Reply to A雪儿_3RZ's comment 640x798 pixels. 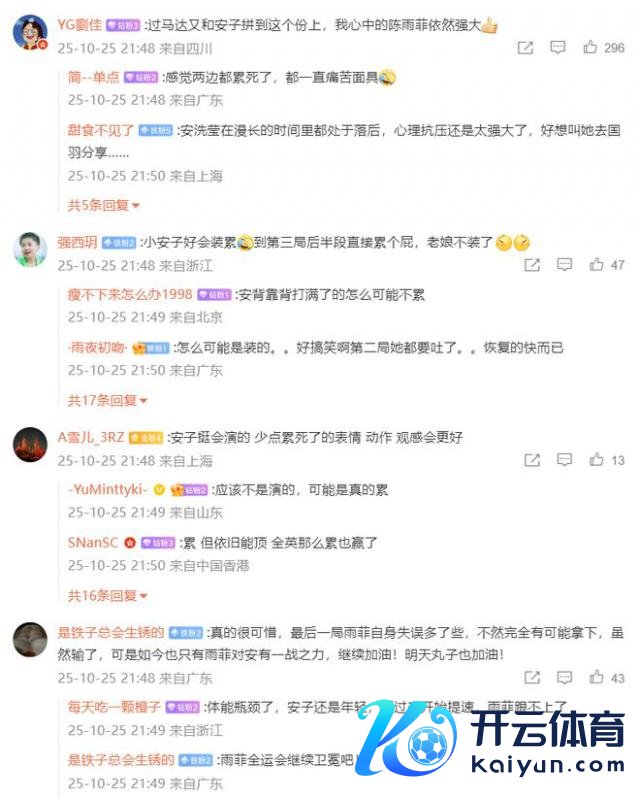coord(564,460)
